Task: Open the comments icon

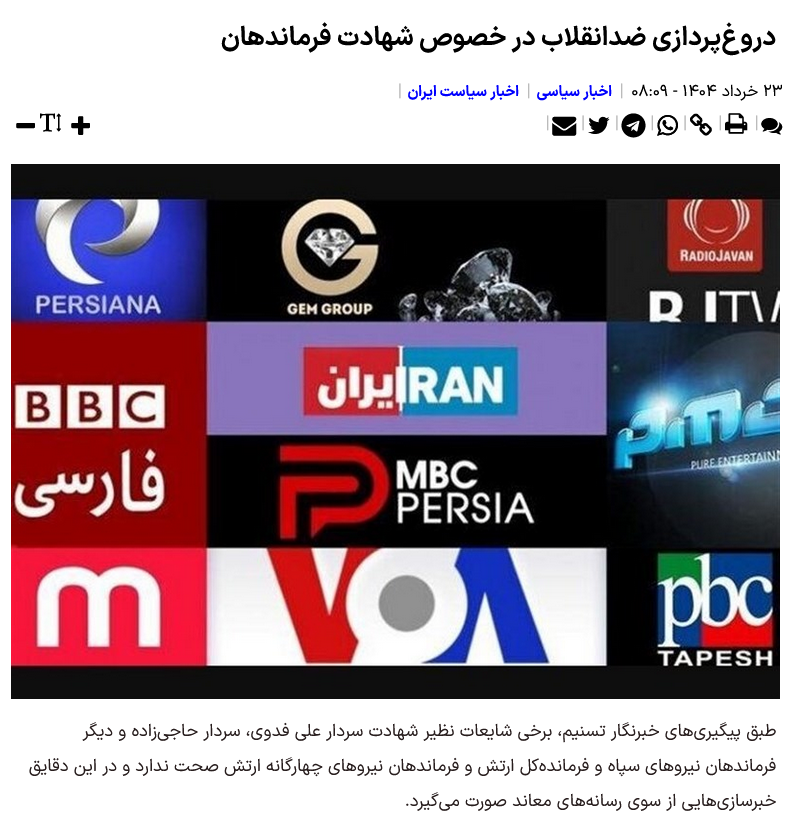Action: (771, 125)
